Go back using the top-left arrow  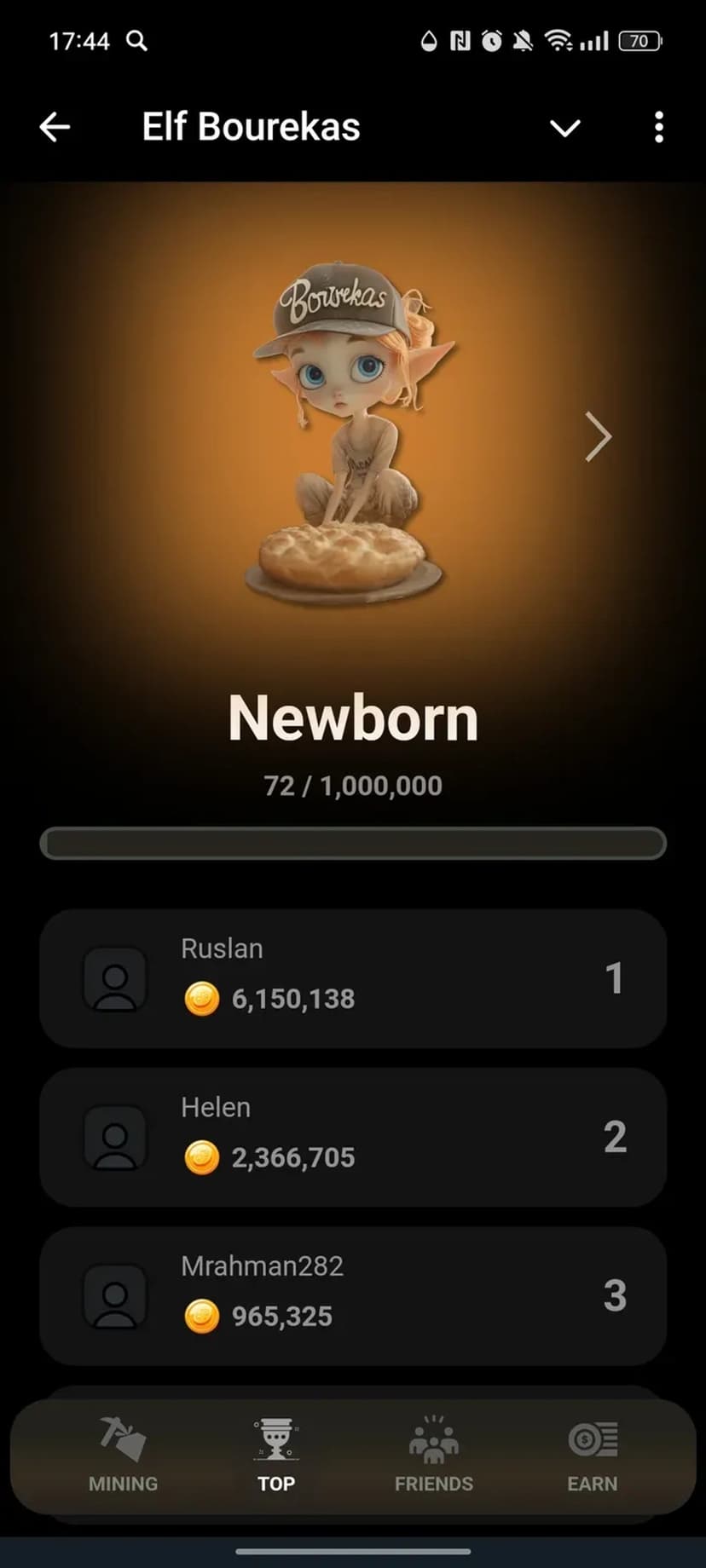[55, 128]
